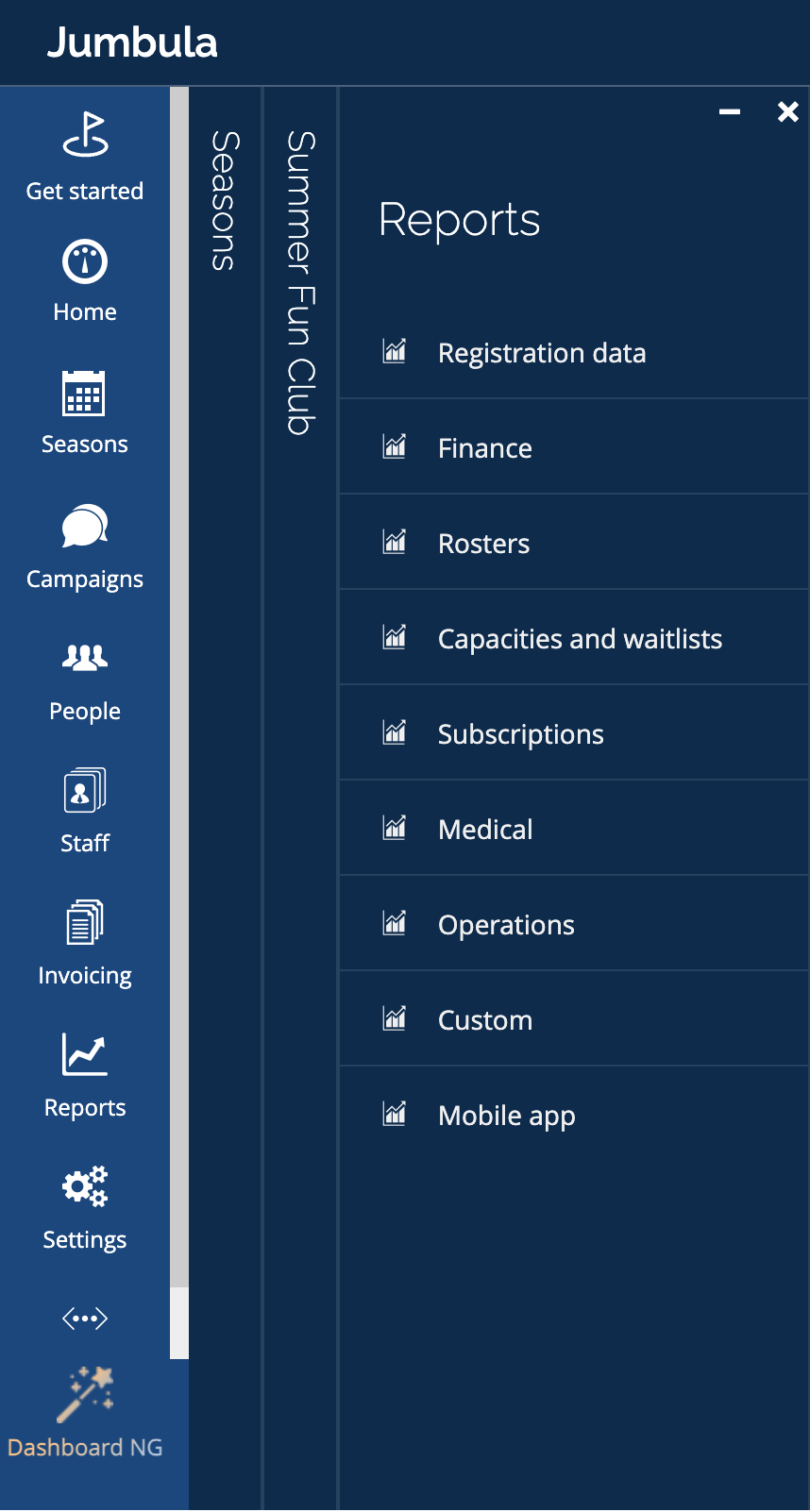Open Medical reports
810x1512 pixels.
click(x=485, y=830)
